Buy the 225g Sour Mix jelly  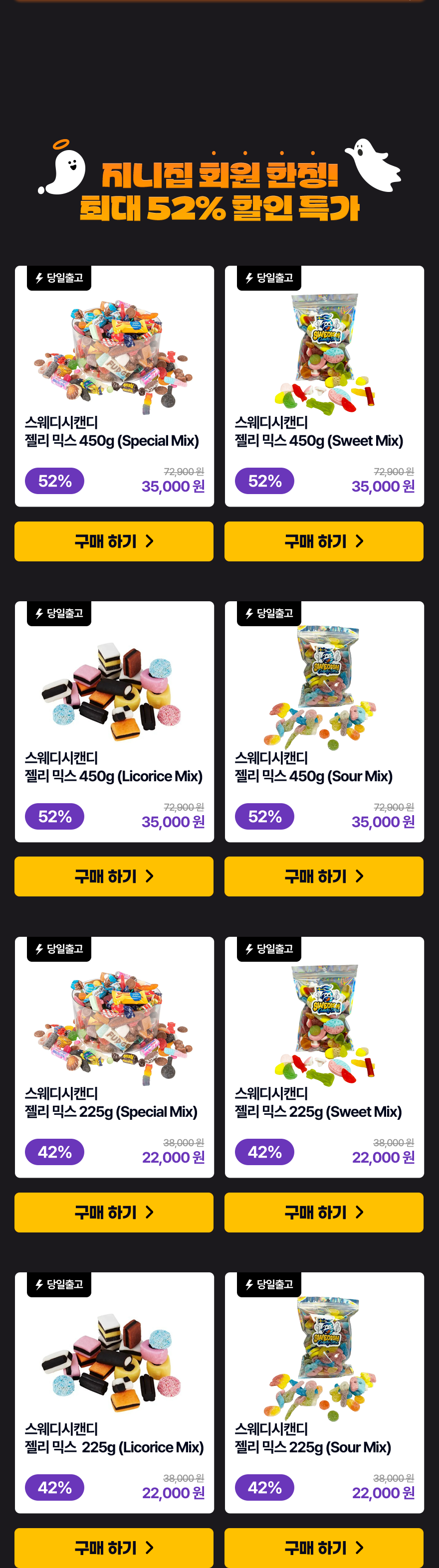tap(324, 1547)
